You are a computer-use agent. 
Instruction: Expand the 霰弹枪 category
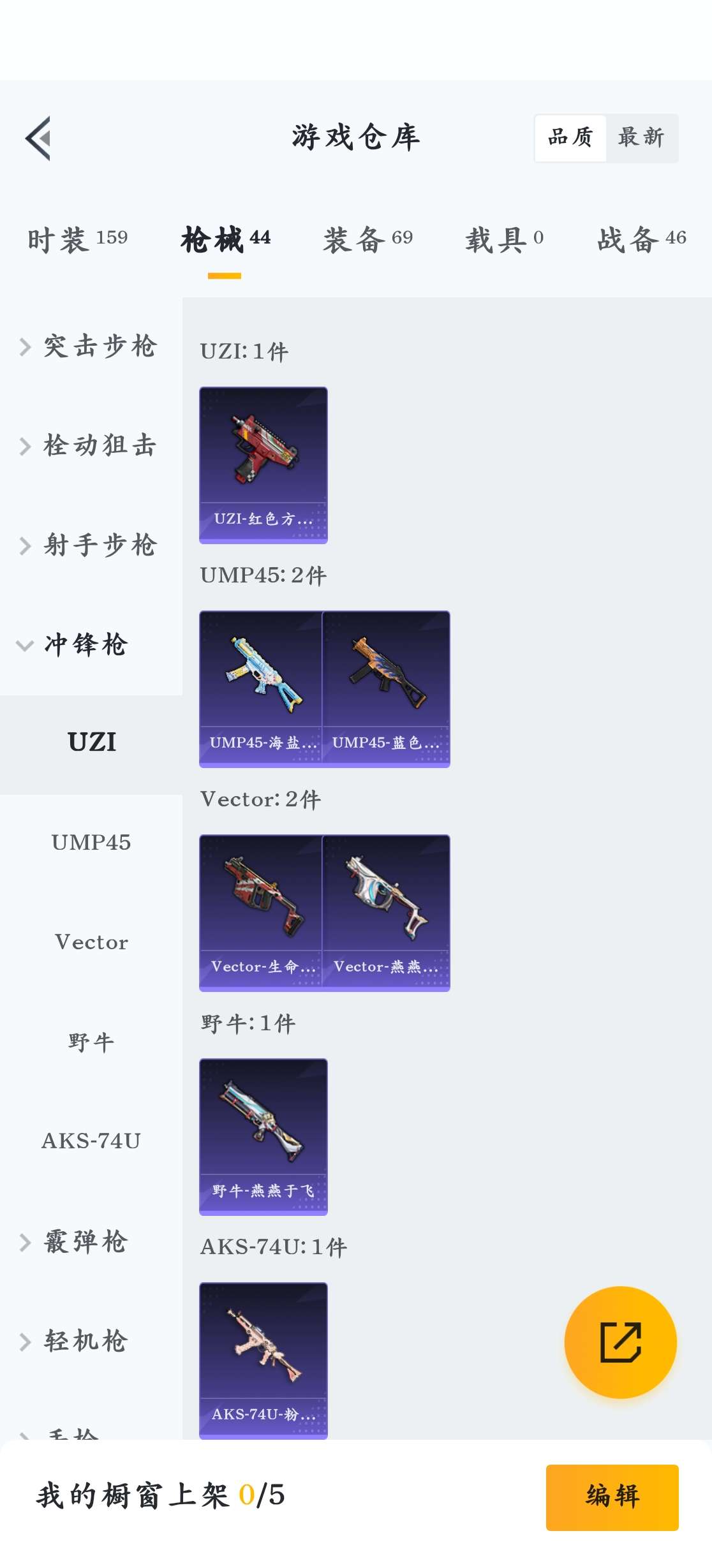(x=77, y=1242)
